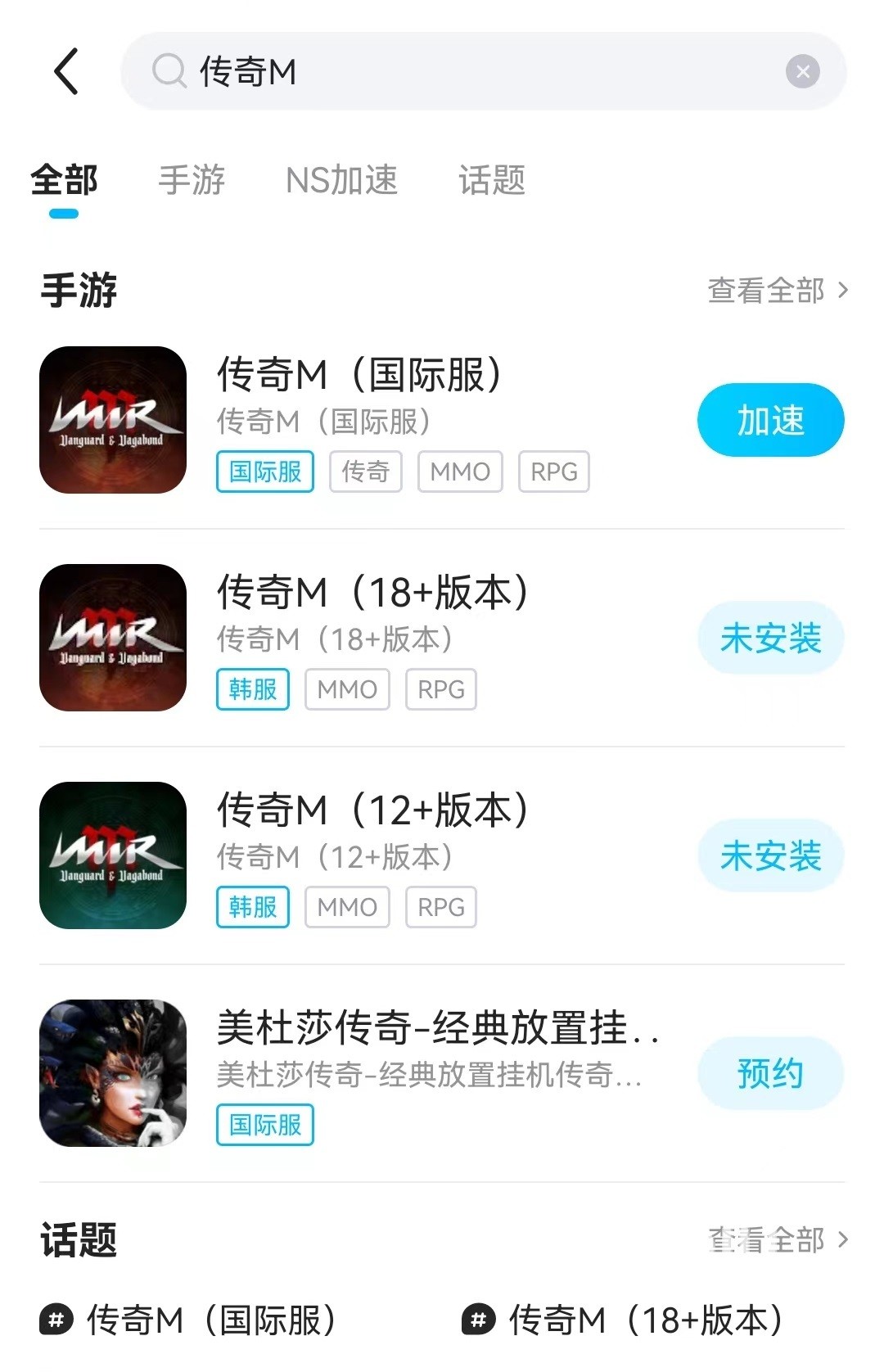This screenshot has height=1372, width=884.
Task: Open the NS加速 tab
Action: [x=341, y=181]
